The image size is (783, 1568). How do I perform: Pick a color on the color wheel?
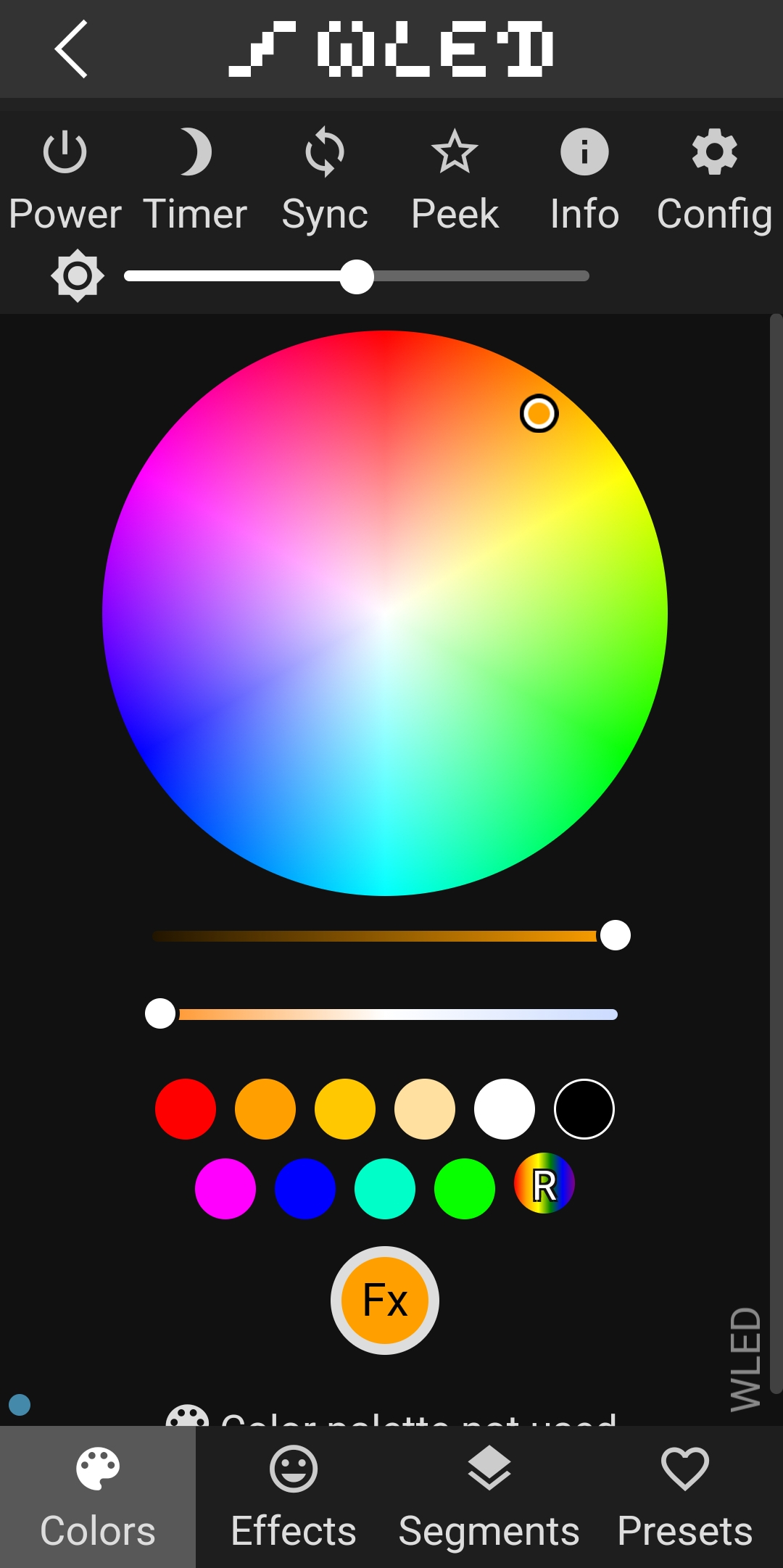pyautogui.click(x=385, y=613)
